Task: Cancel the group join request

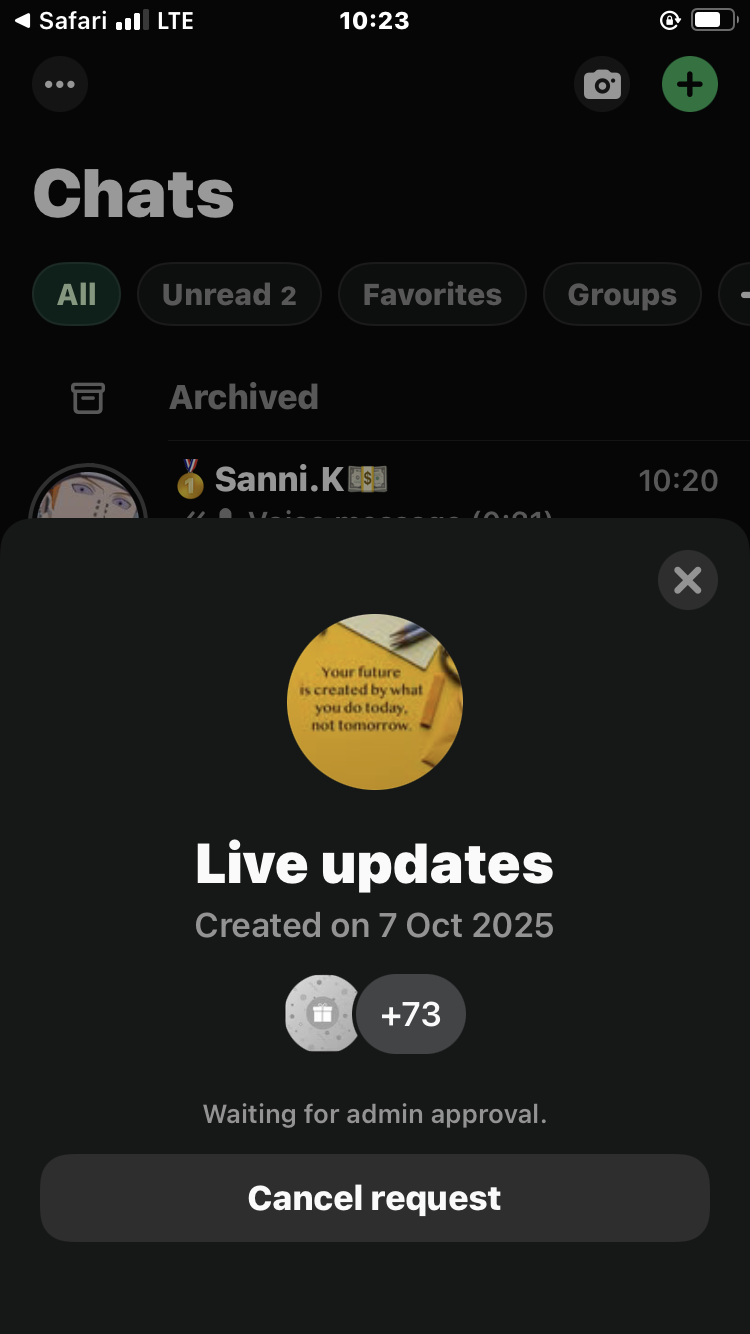Action: coord(374,1198)
